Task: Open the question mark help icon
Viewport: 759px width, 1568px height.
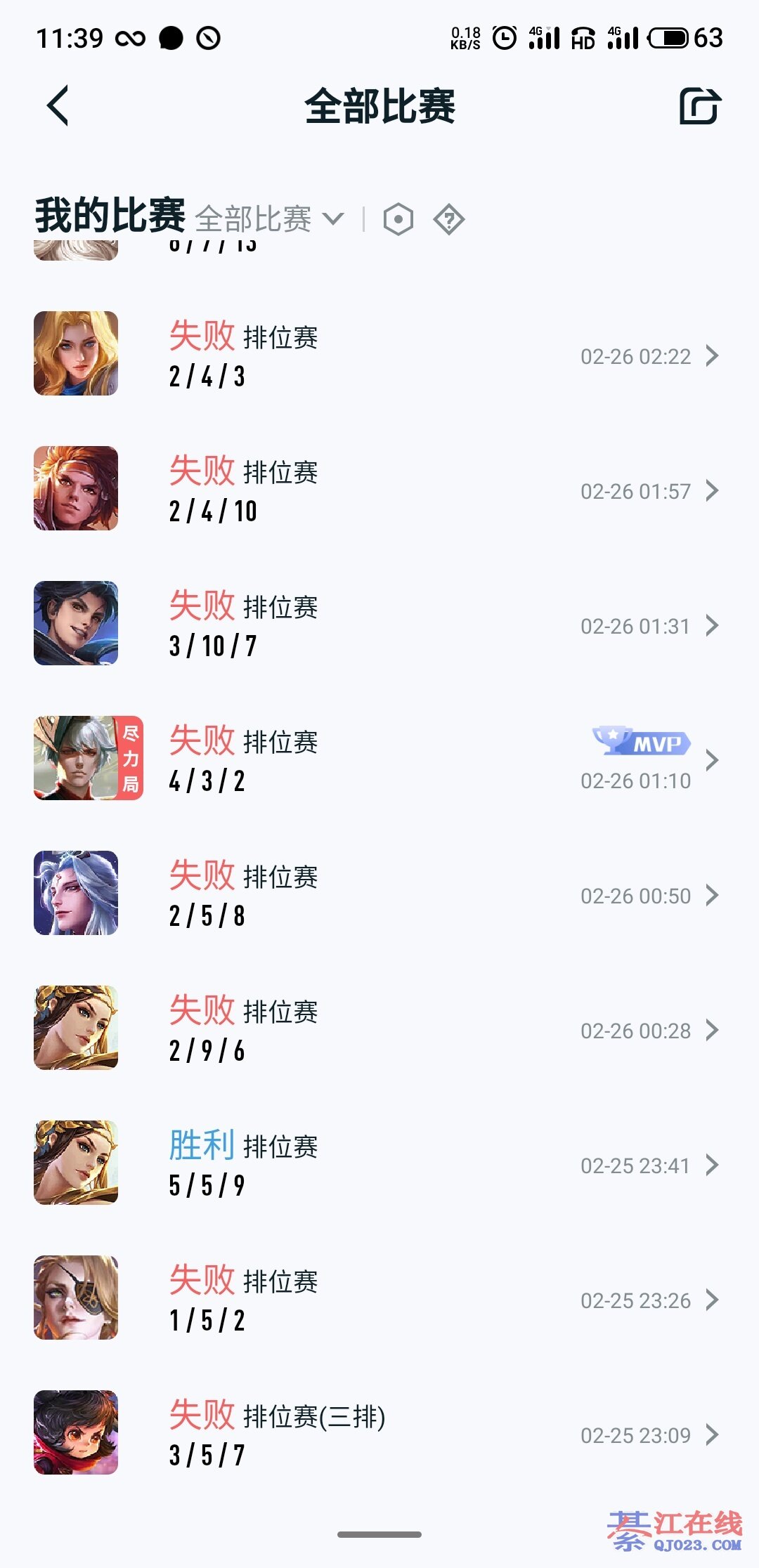Action: point(449,220)
